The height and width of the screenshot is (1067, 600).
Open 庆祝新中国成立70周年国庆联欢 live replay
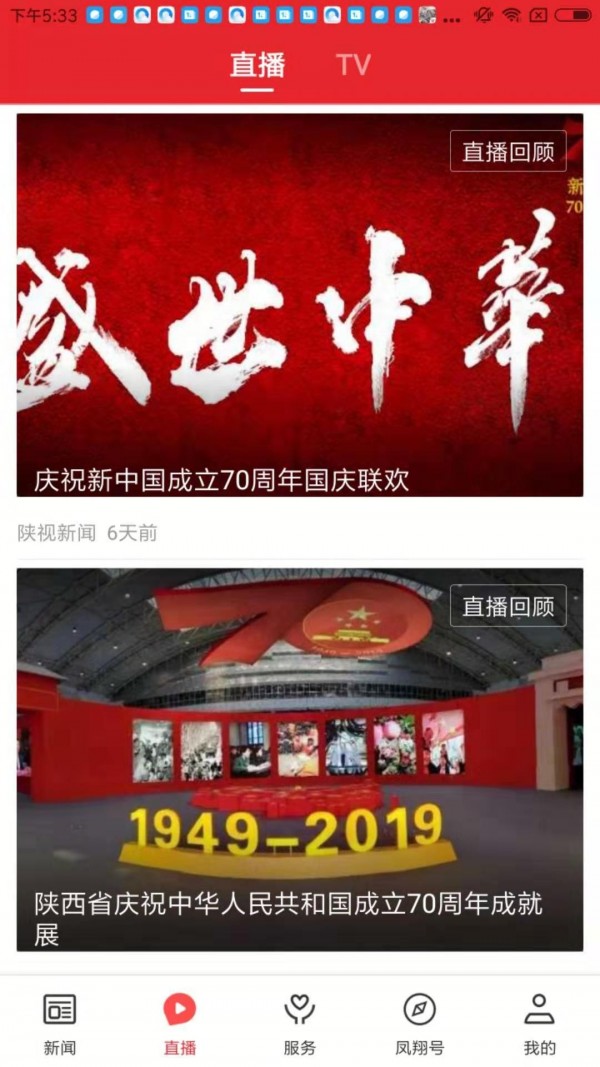point(299,305)
